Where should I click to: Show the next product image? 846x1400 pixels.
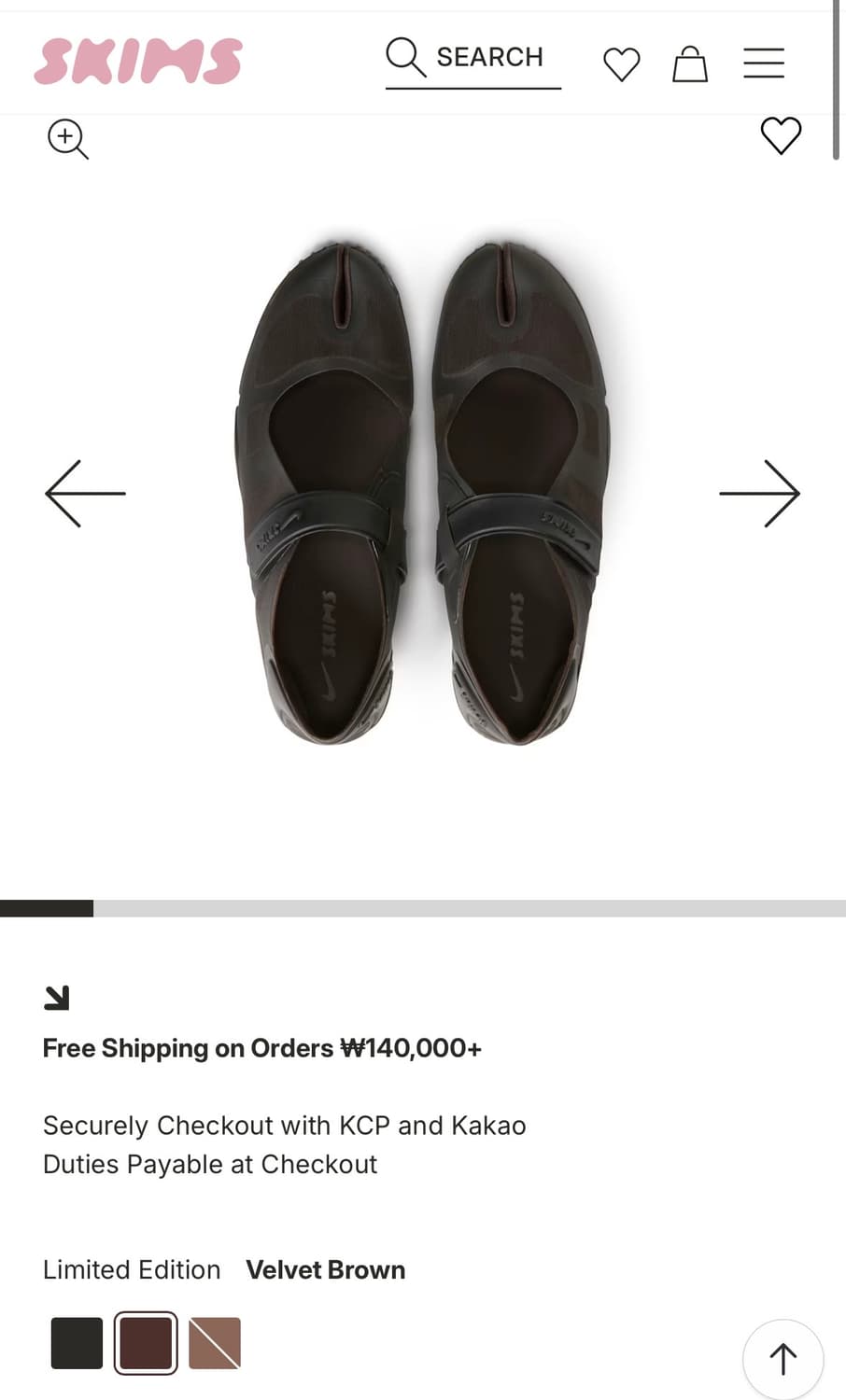(761, 493)
